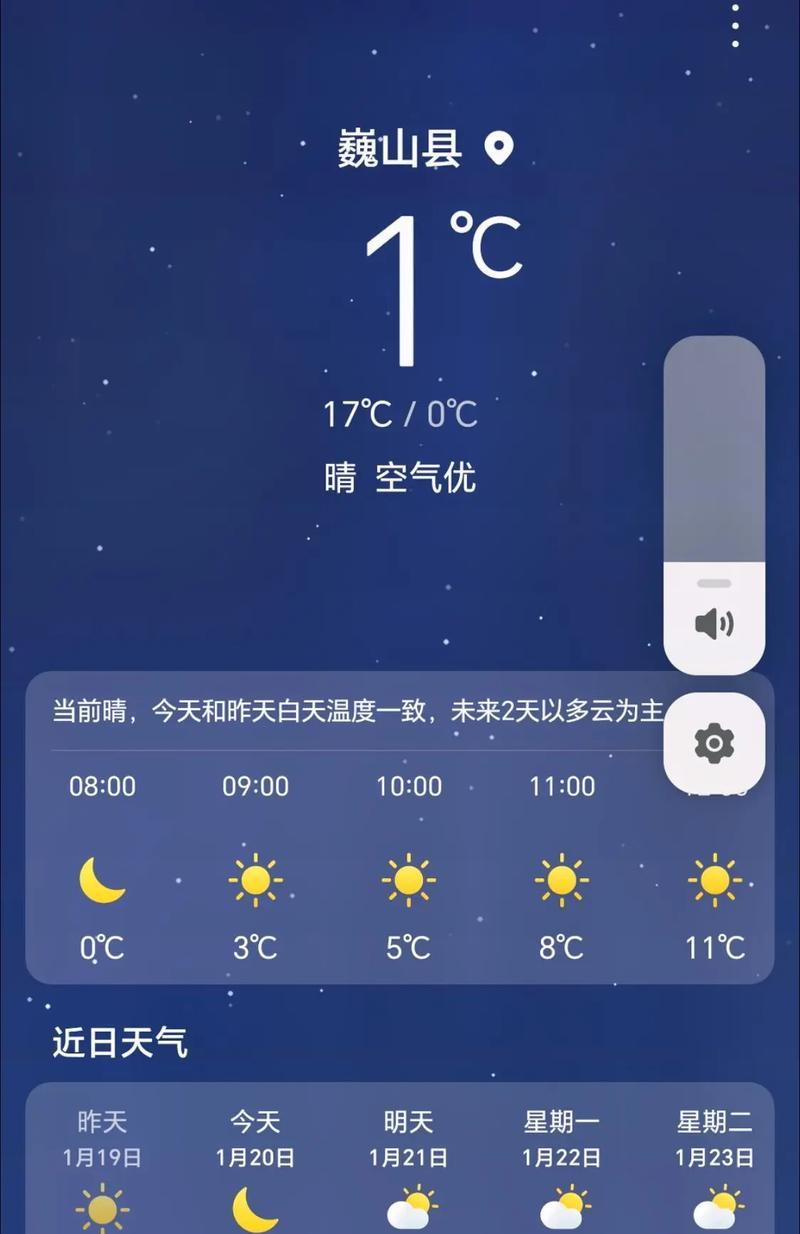Tap the location pin next to 巍山县

pos(498,150)
